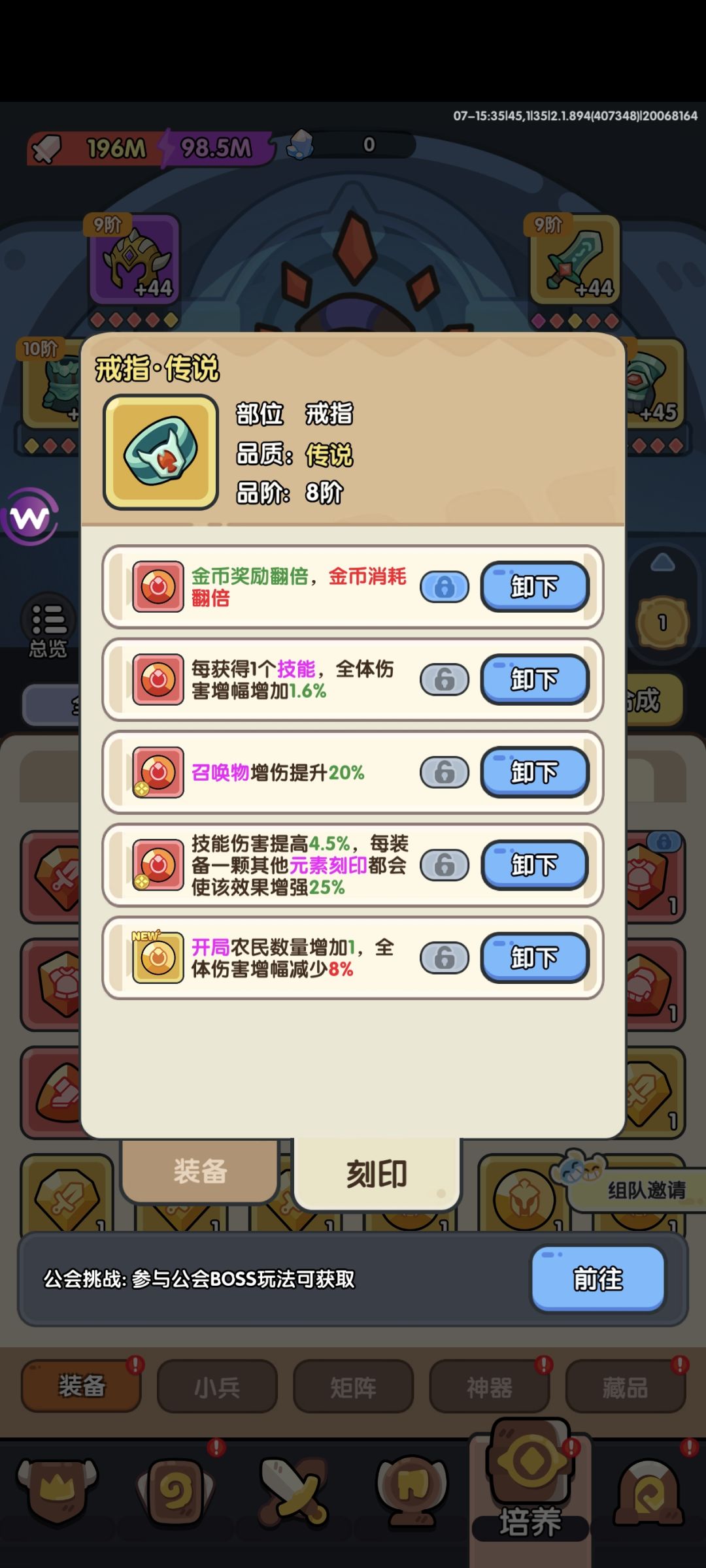The image size is (706, 1568).
Task: Unequip the 每获得1个技能 engraving
Action: 535,679
